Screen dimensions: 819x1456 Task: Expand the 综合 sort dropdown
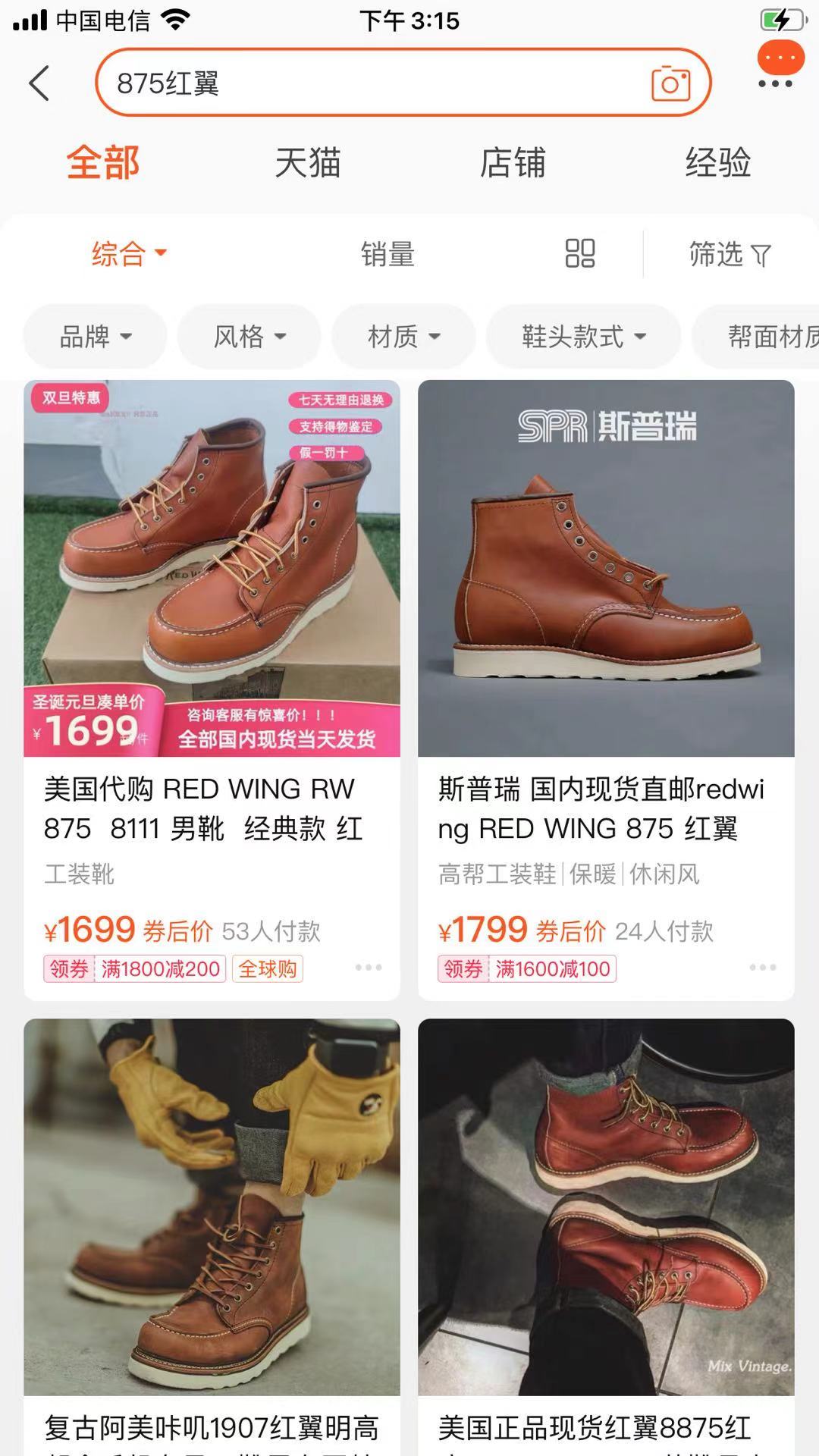(129, 254)
